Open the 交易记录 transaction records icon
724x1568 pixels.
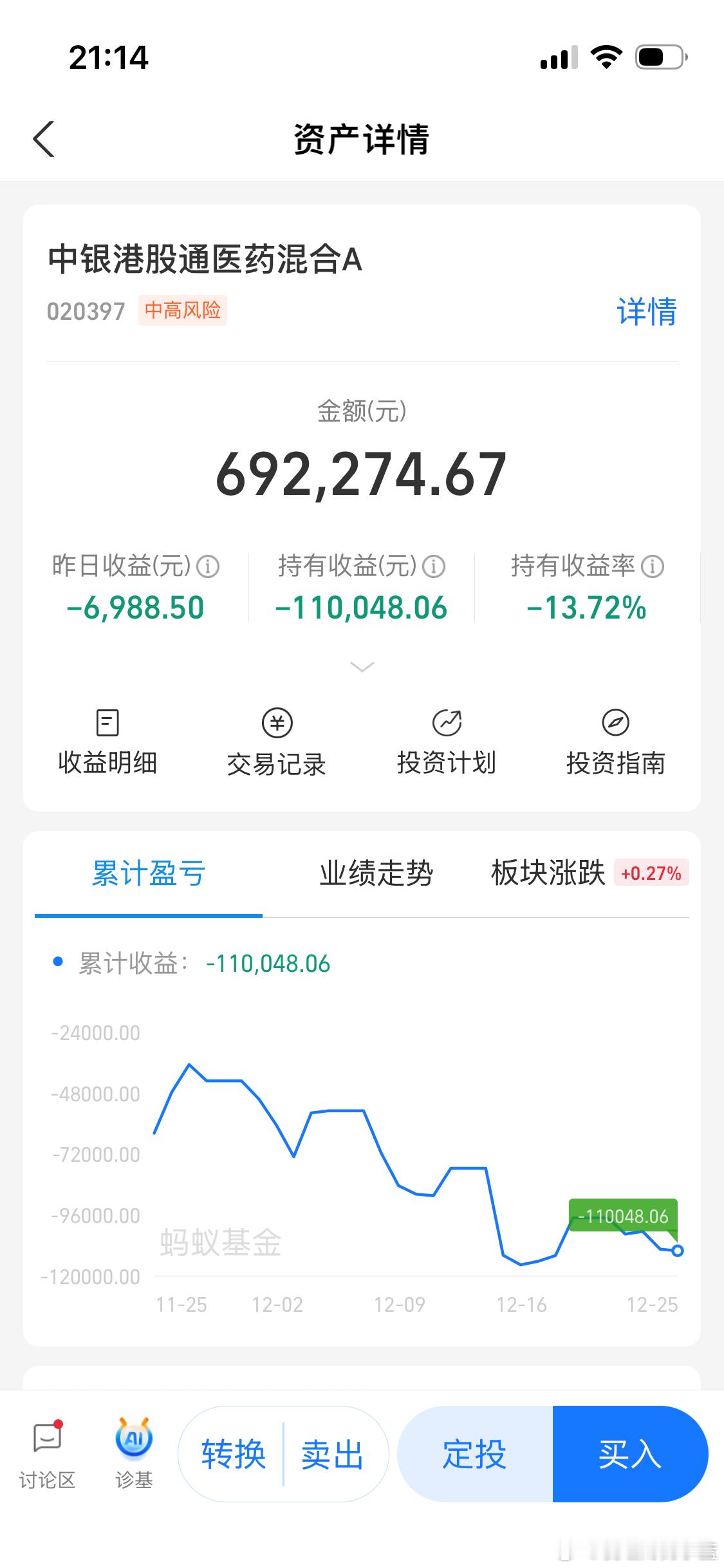click(277, 740)
